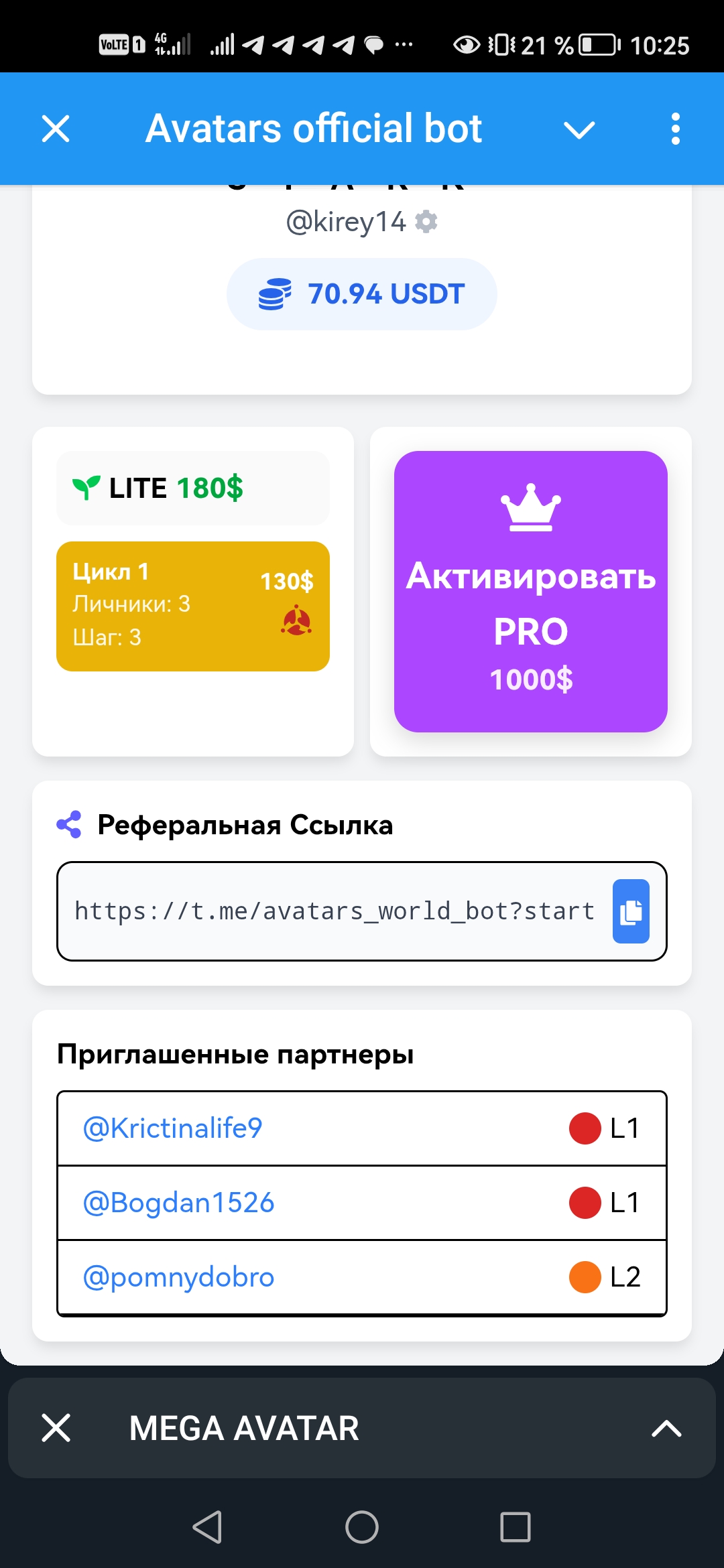Open partner @pomnydobro
724x1568 pixels.
pos(179,1277)
